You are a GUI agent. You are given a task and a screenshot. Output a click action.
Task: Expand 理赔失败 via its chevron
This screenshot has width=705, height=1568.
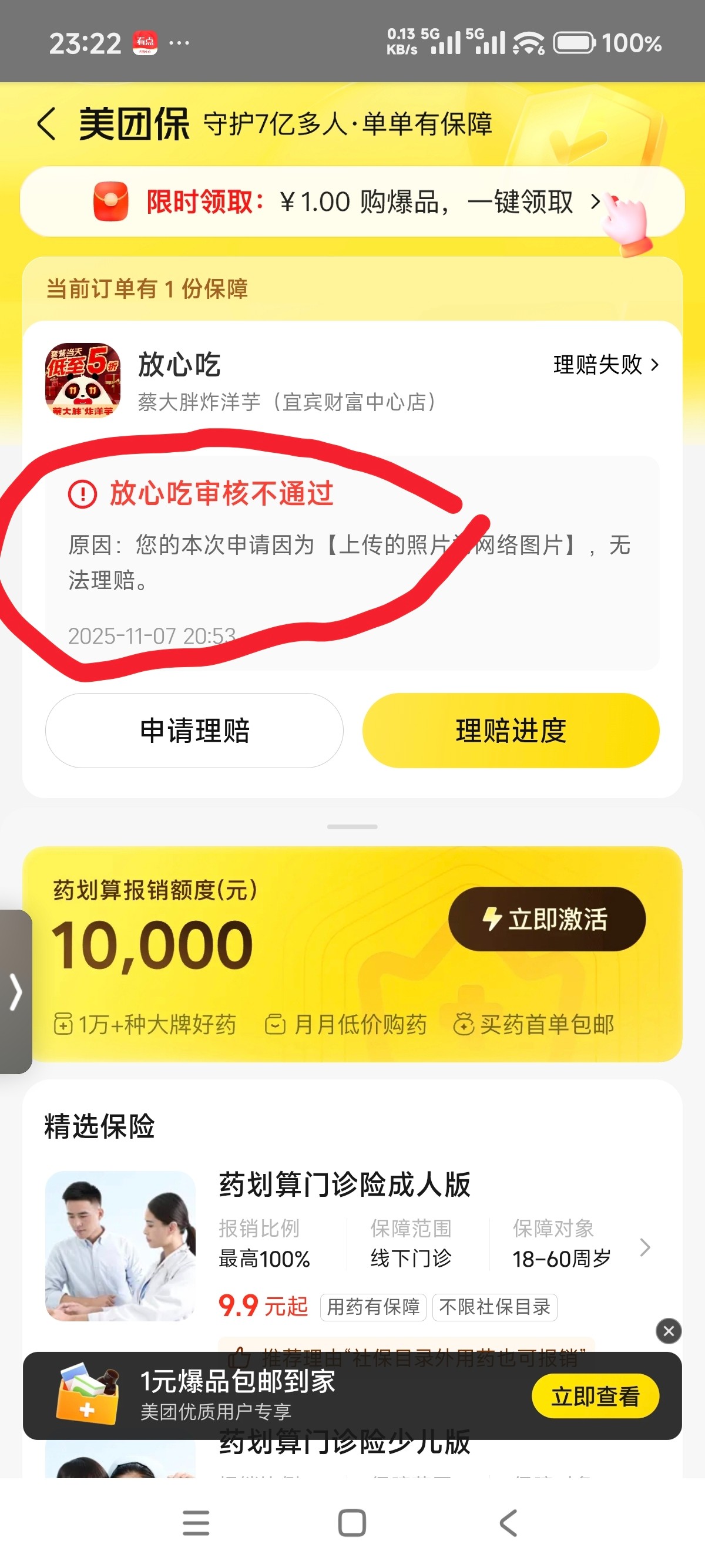[656, 365]
